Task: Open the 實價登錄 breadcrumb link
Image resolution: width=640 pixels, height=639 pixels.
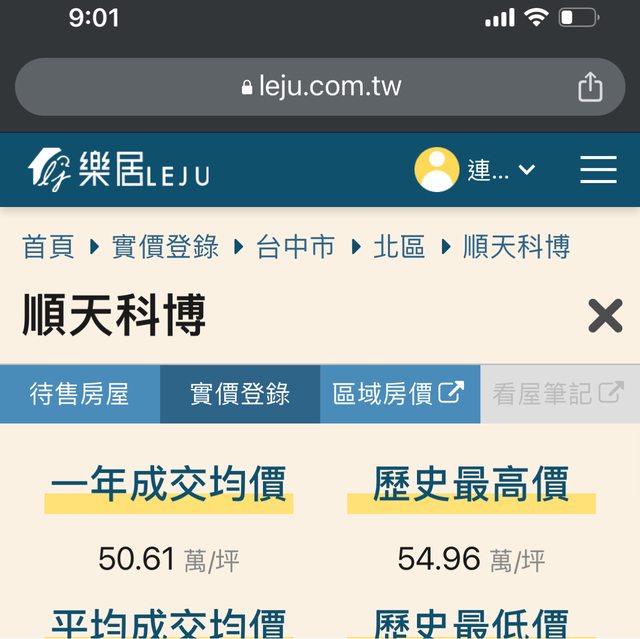Action: (x=165, y=247)
